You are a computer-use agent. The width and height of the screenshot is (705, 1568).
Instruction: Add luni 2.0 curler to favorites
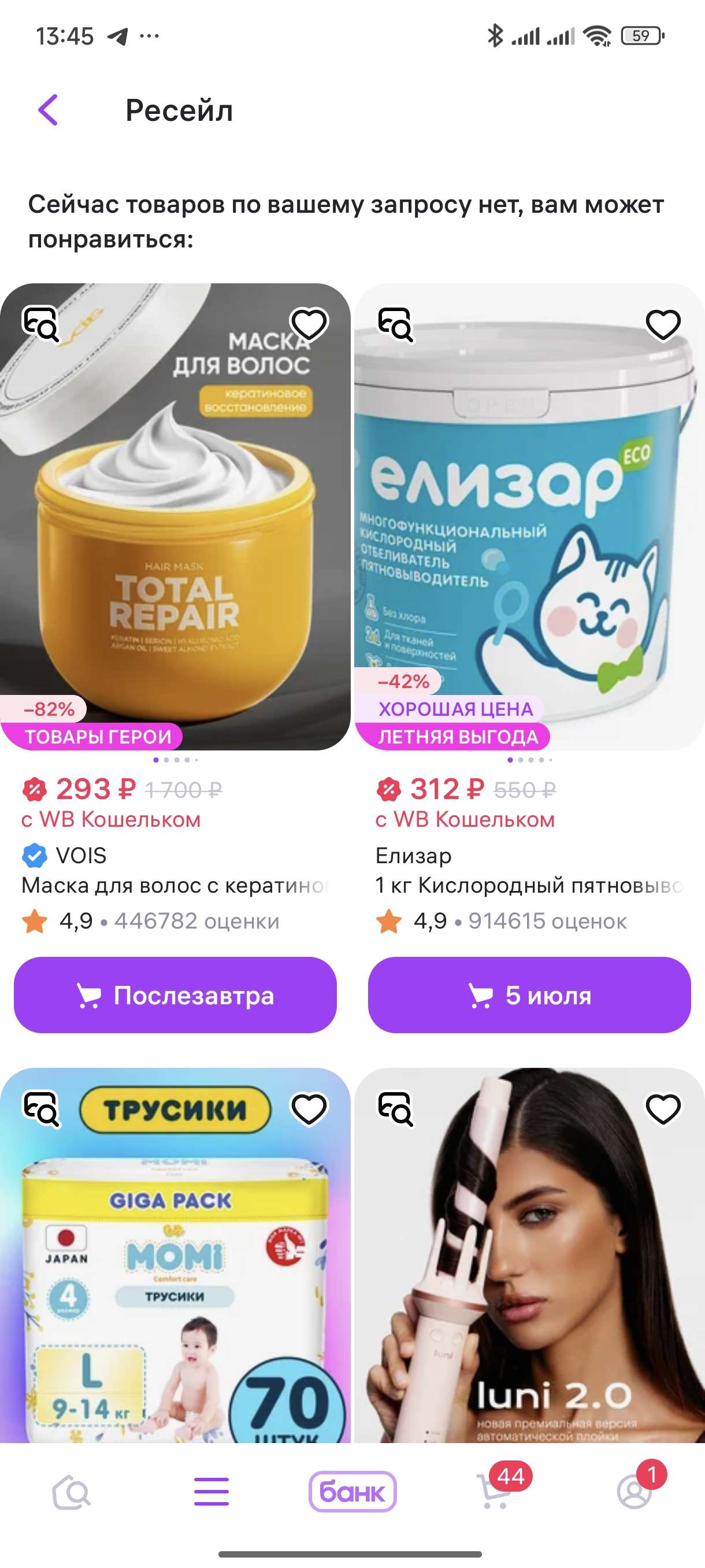(x=663, y=1109)
